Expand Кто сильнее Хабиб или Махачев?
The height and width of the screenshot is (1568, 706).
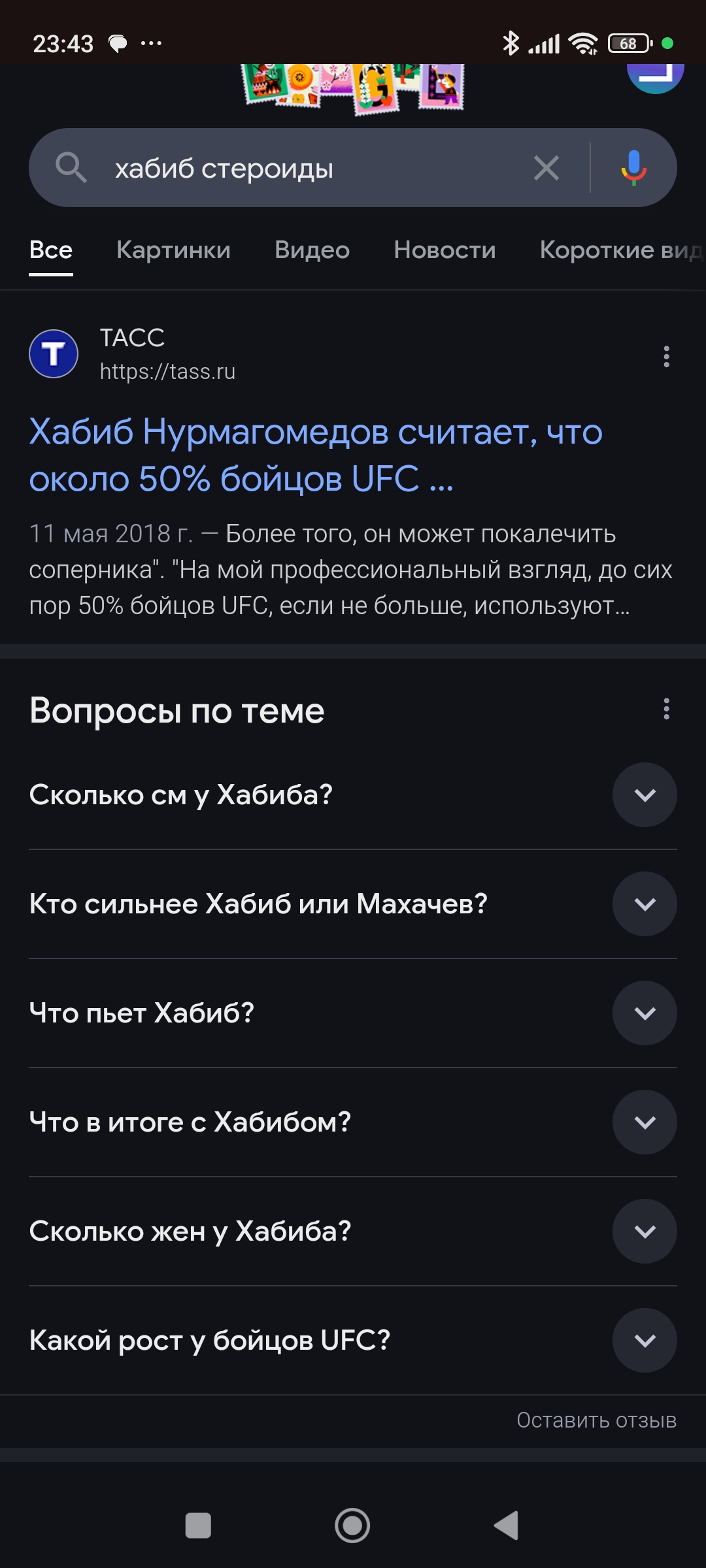point(353,904)
